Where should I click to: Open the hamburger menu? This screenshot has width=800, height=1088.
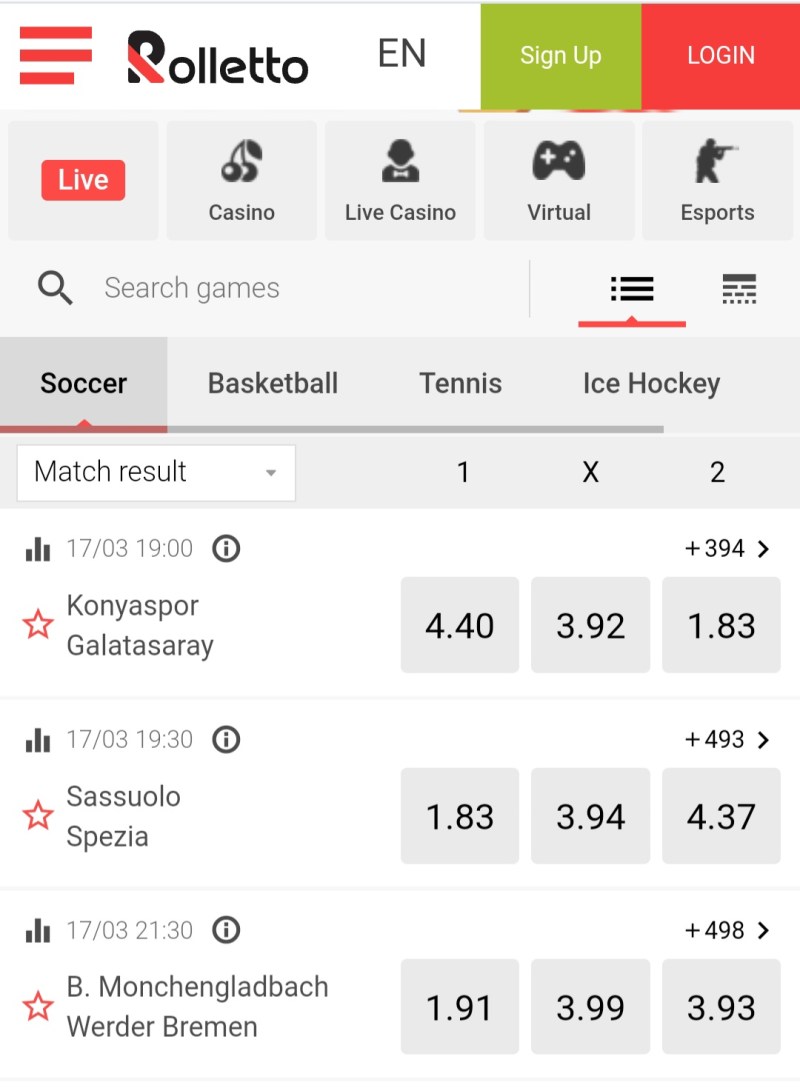56,56
